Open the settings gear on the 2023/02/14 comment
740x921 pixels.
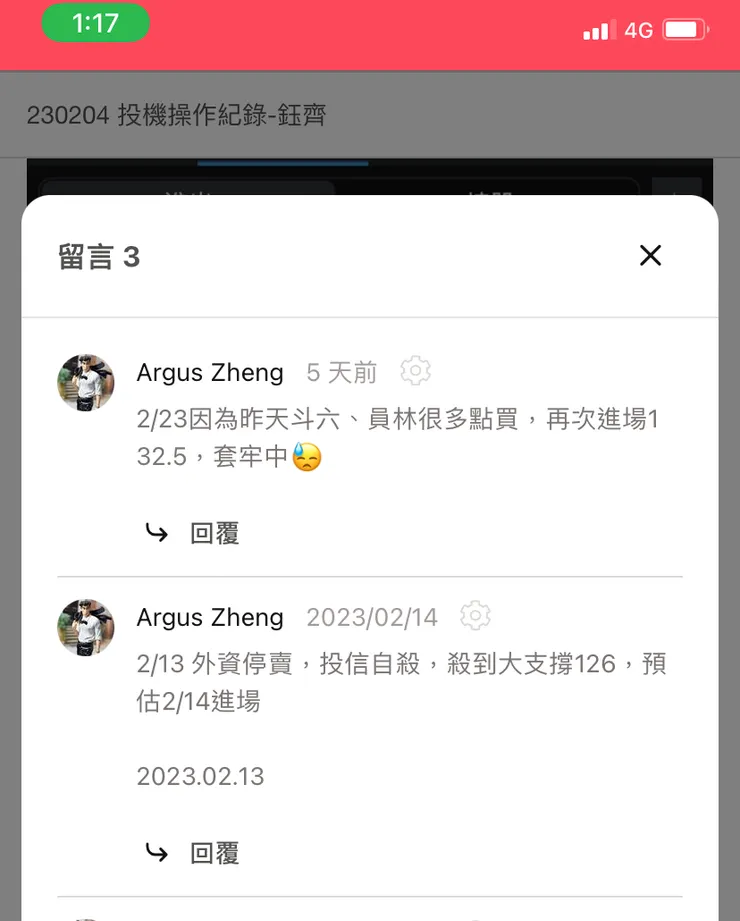pyautogui.click(x=475, y=615)
